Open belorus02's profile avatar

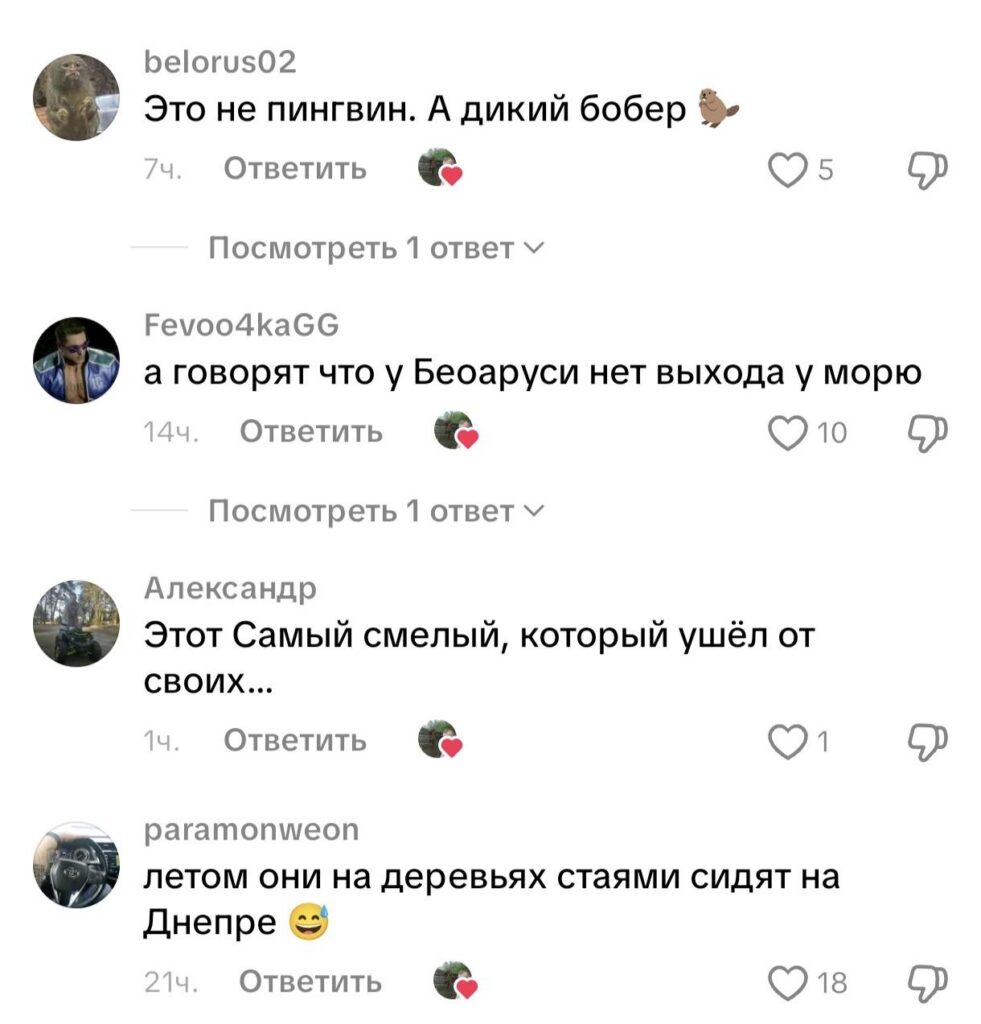76,98
